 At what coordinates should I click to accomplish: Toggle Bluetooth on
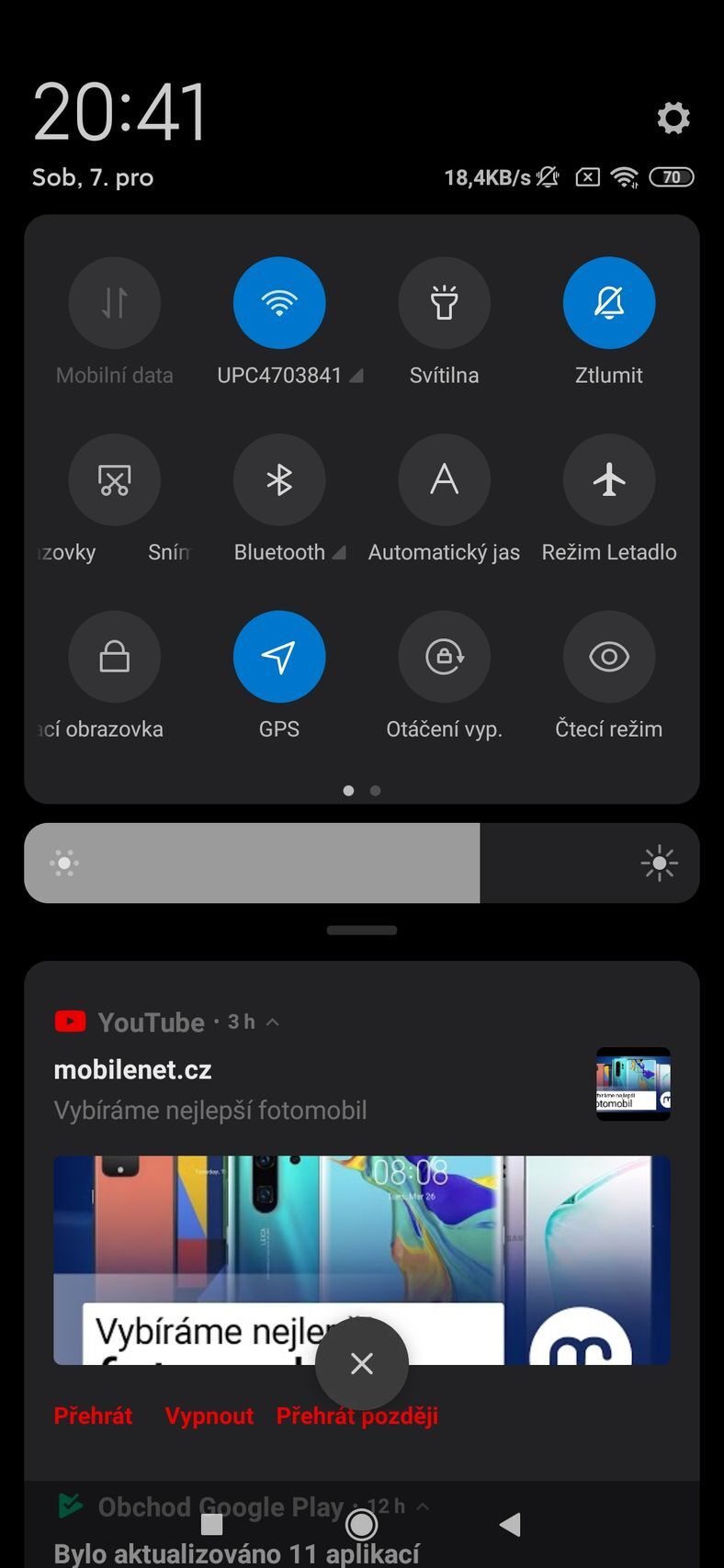pyautogui.click(x=279, y=479)
